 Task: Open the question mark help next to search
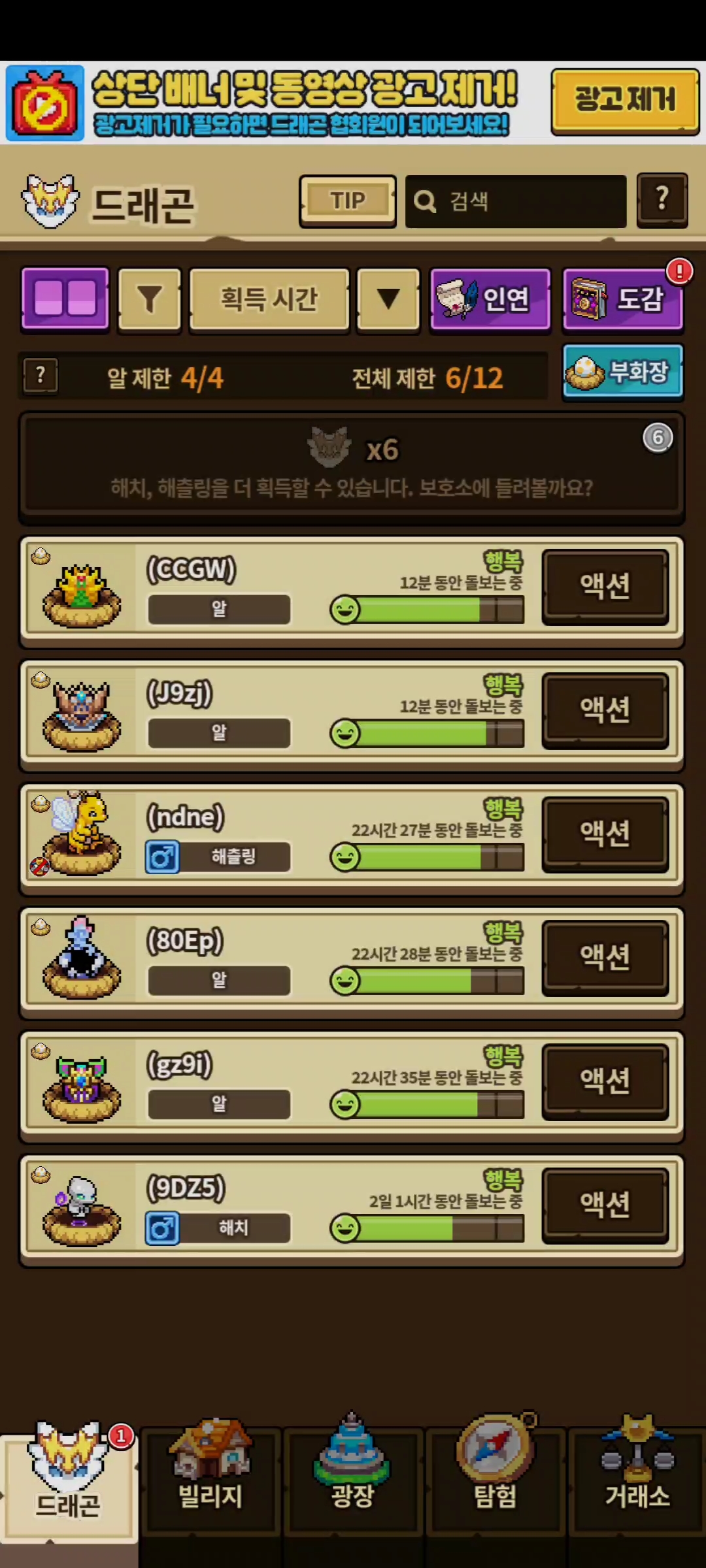click(x=662, y=199)
